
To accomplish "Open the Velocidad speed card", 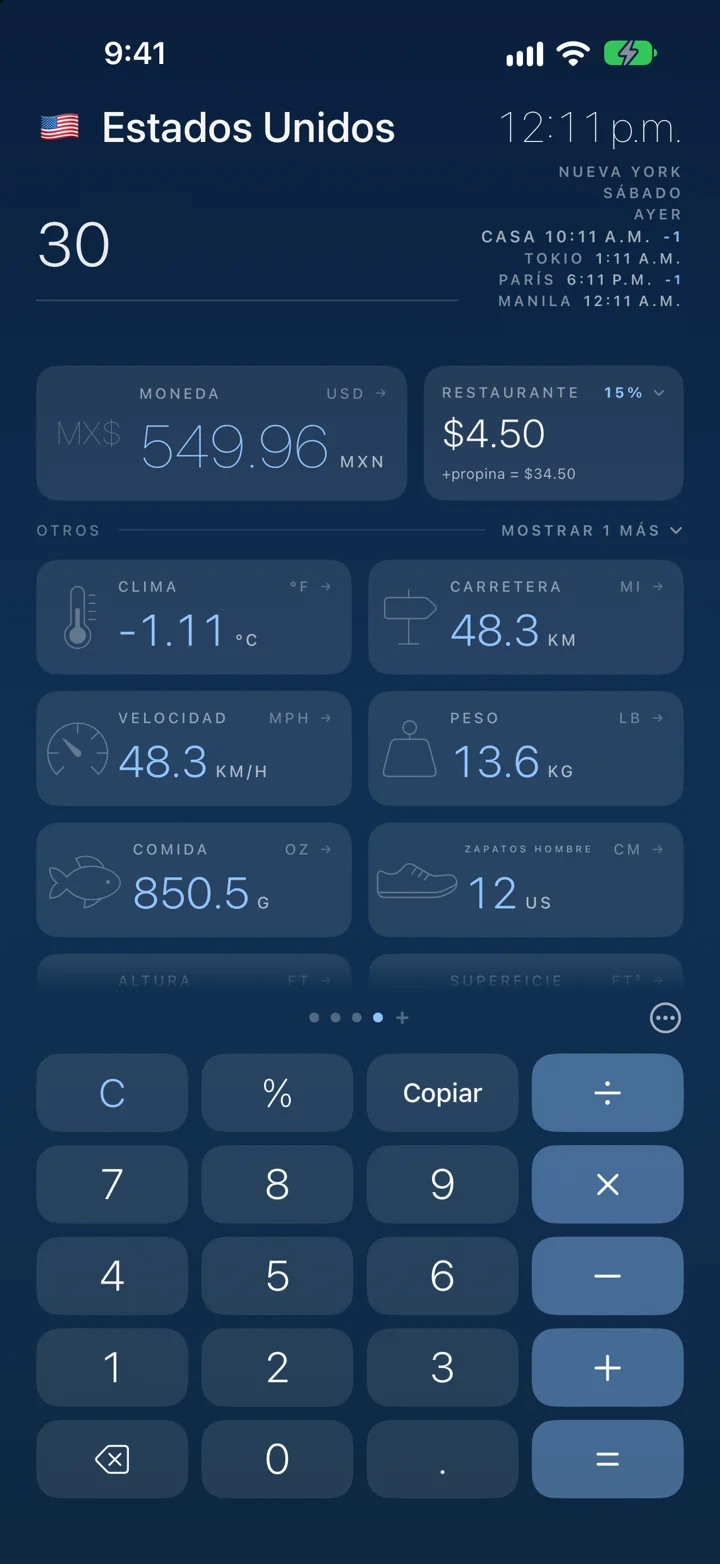I will pyautogui.click(x=194, y=748).
